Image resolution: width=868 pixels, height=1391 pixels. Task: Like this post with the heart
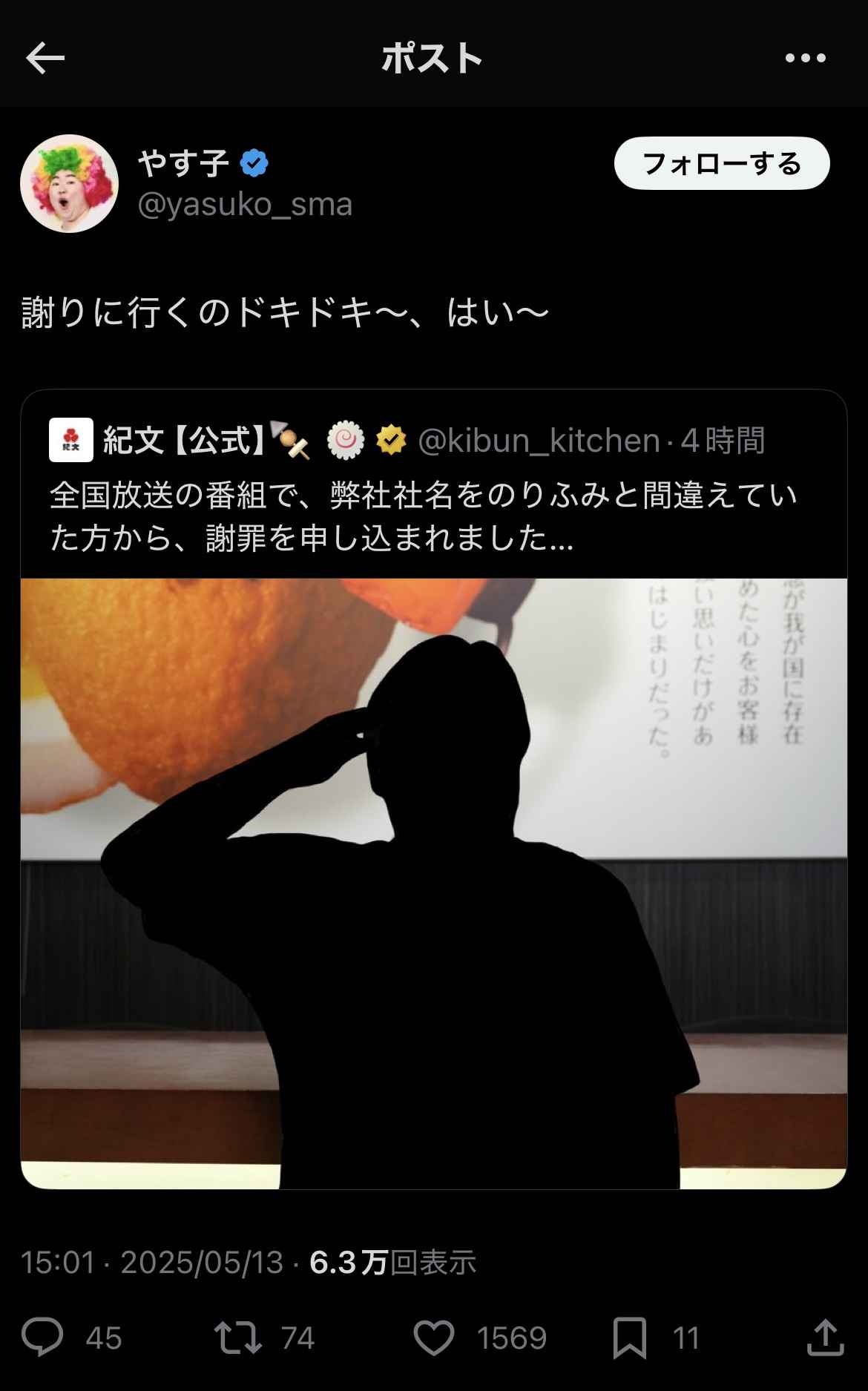[434, 1338]
